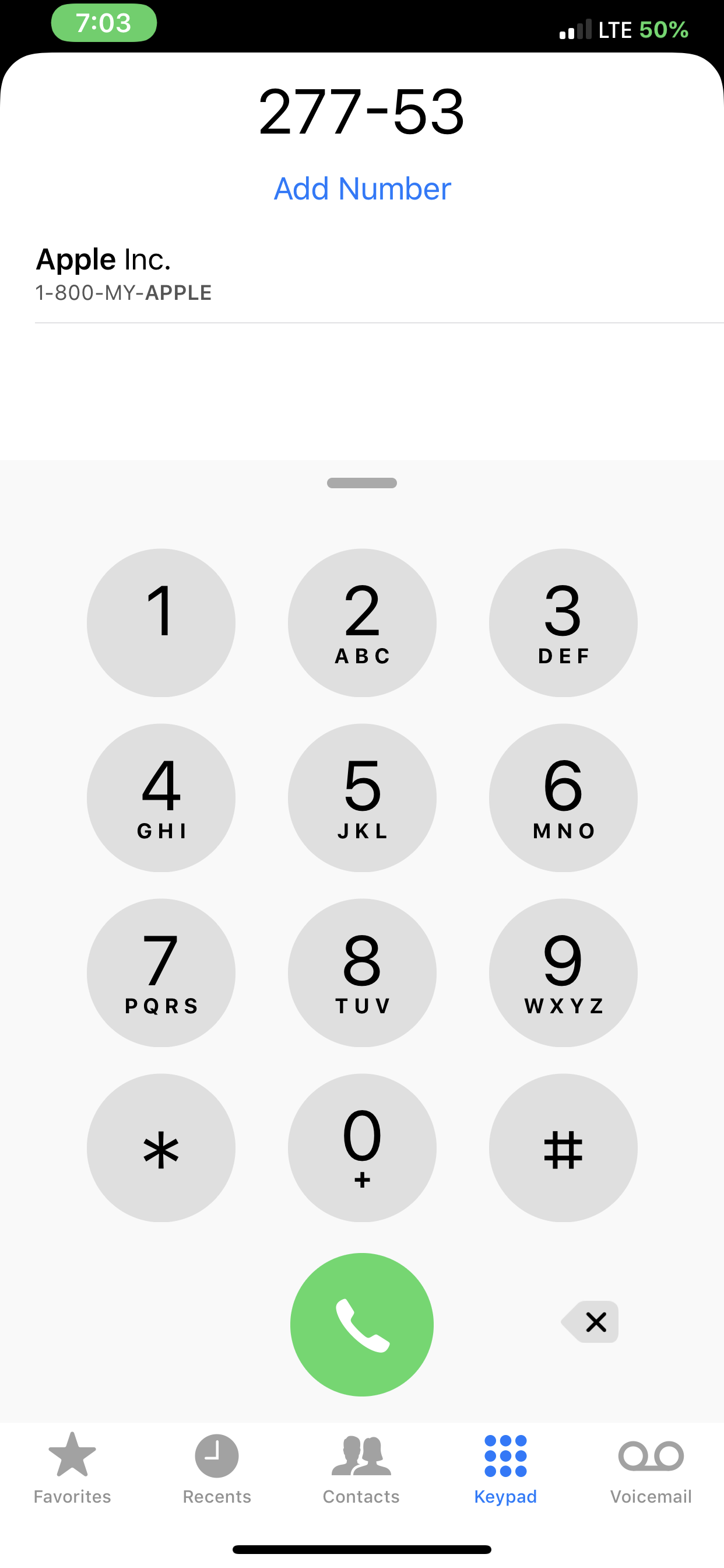Select the Apple Inc. contact suggestion
Image resolution: width=724 pixels, height=1568 pixels.
[379, 275]
